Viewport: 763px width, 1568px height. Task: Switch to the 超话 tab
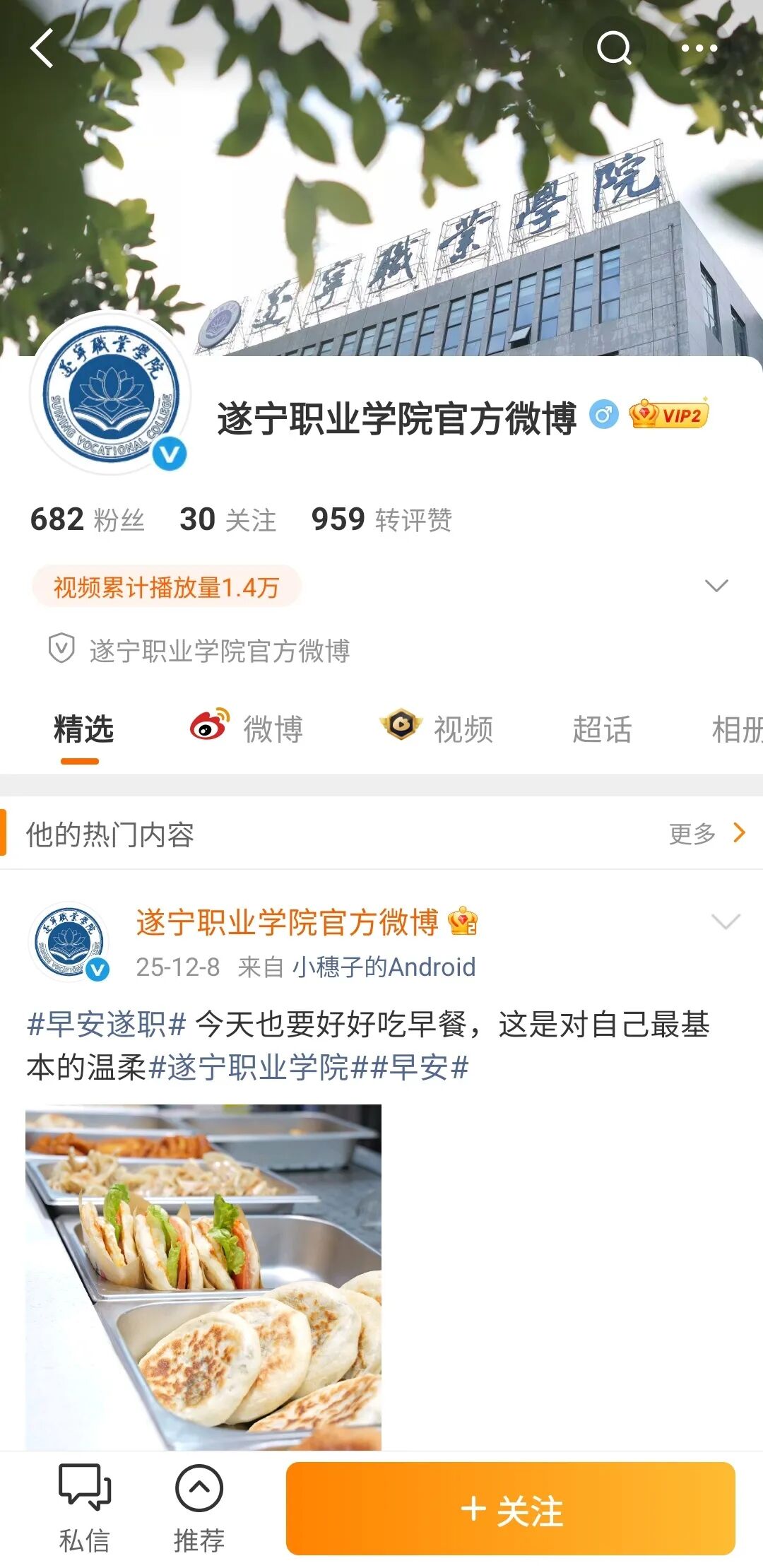tap(601, 729)
